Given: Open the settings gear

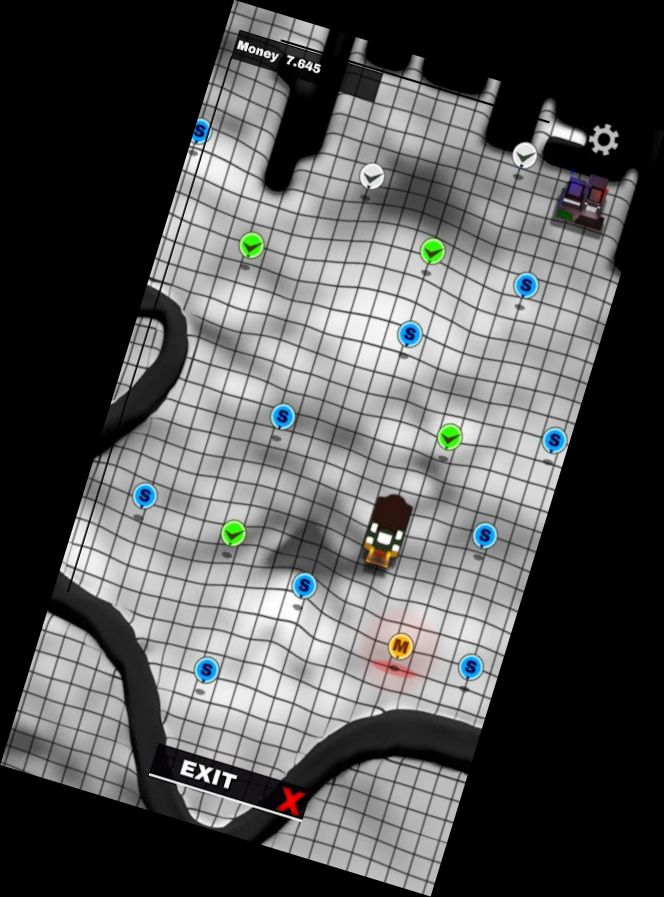Looking at the screenshot, I should [603, 140].
